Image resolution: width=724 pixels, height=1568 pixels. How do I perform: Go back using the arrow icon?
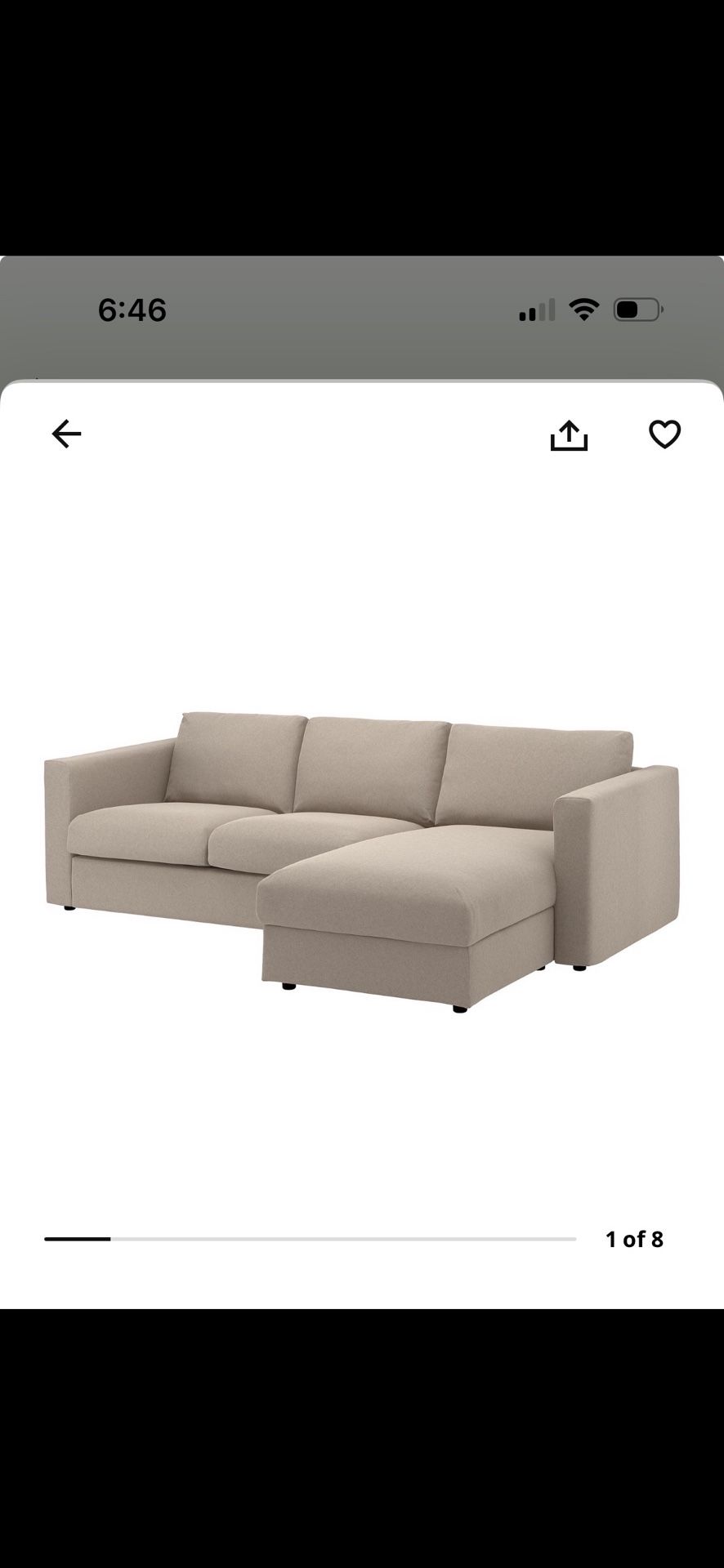[66, 434]
